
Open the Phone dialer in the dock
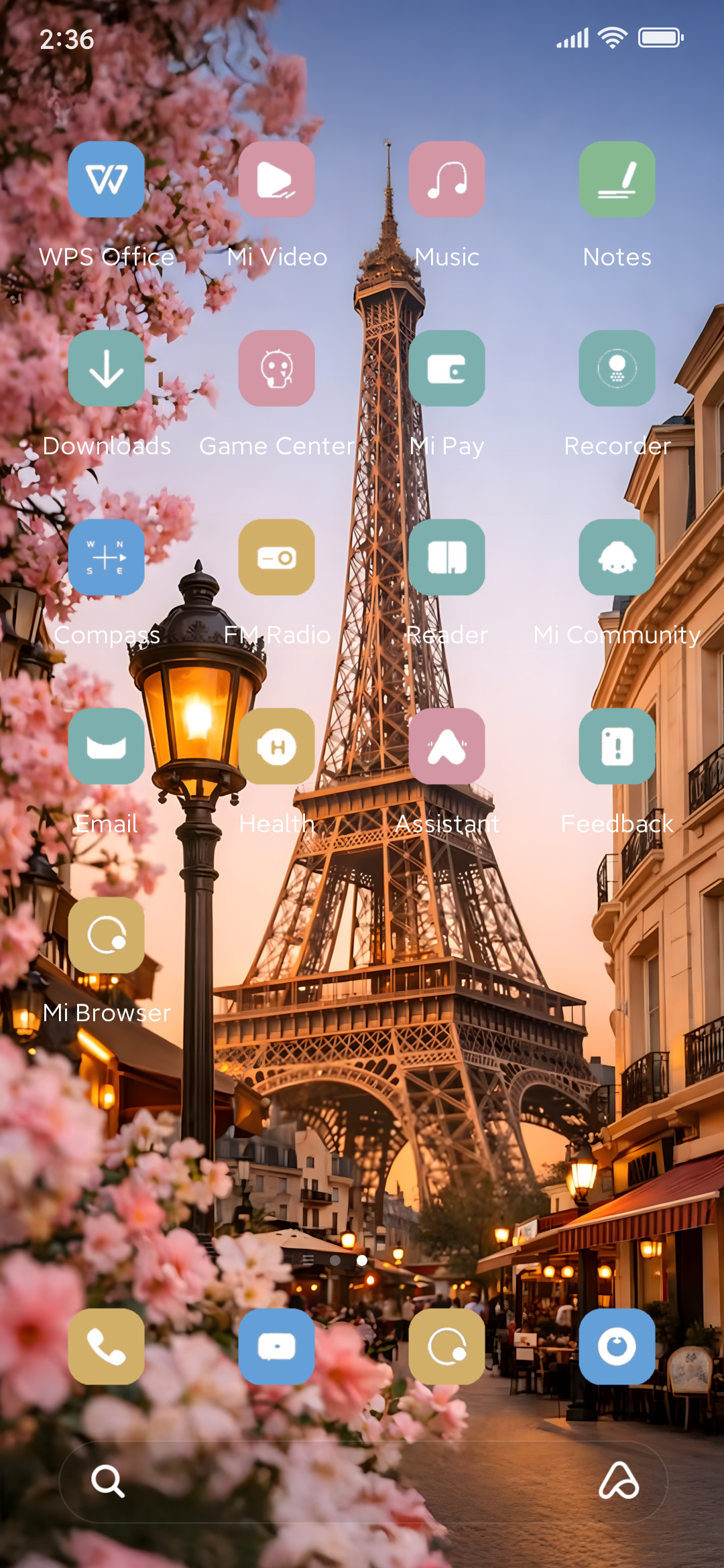tap(106, 1346)
